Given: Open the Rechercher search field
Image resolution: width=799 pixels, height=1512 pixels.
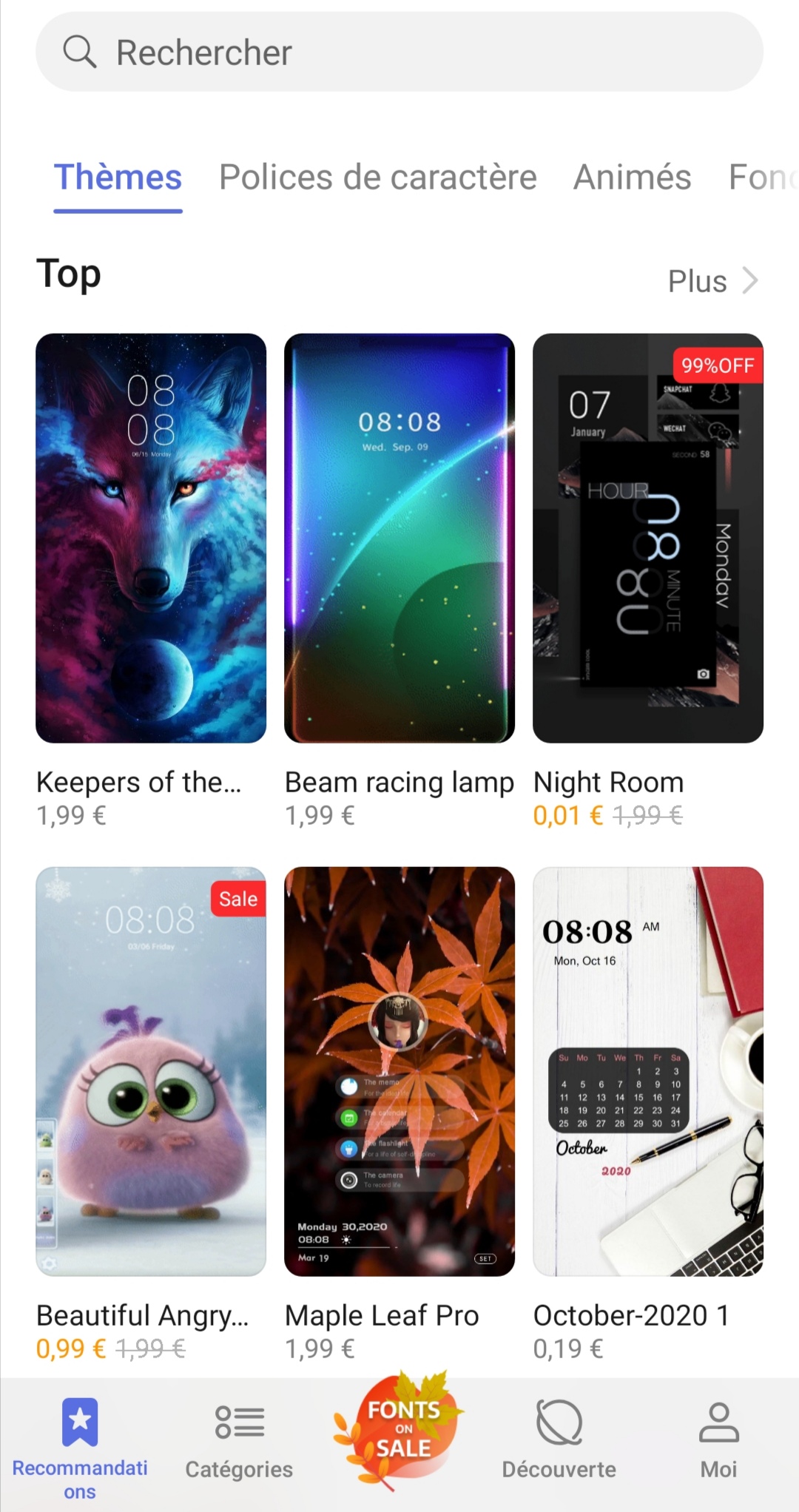Looking at the screenshot, I should click(x=399, y=53).
